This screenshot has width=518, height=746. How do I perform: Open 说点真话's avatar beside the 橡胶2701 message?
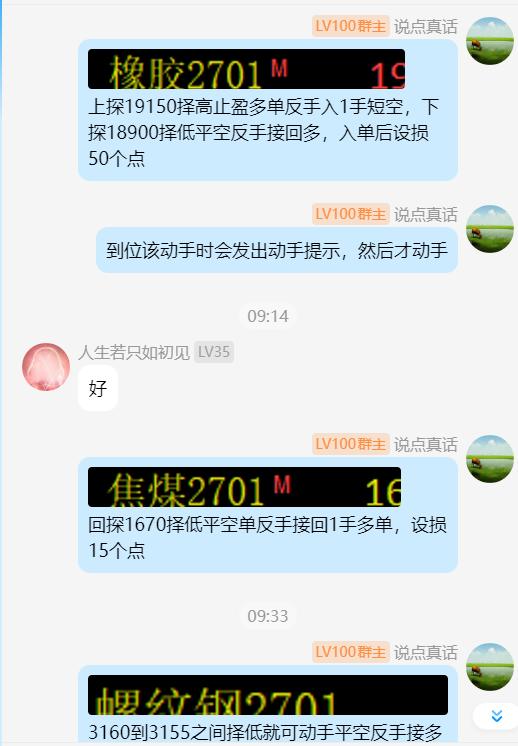[x=490, y=41]
